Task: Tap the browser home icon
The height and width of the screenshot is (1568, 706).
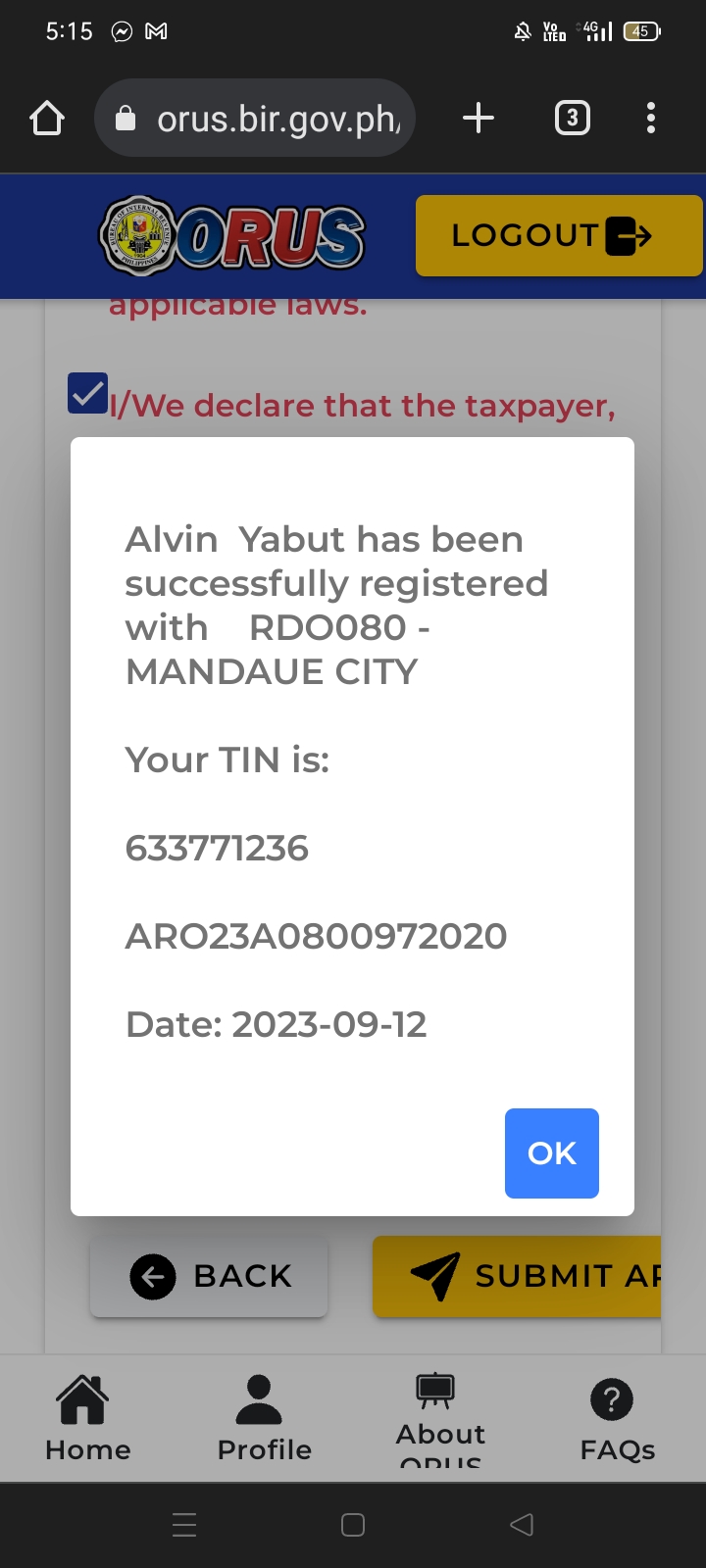Action: coord(47,119)
